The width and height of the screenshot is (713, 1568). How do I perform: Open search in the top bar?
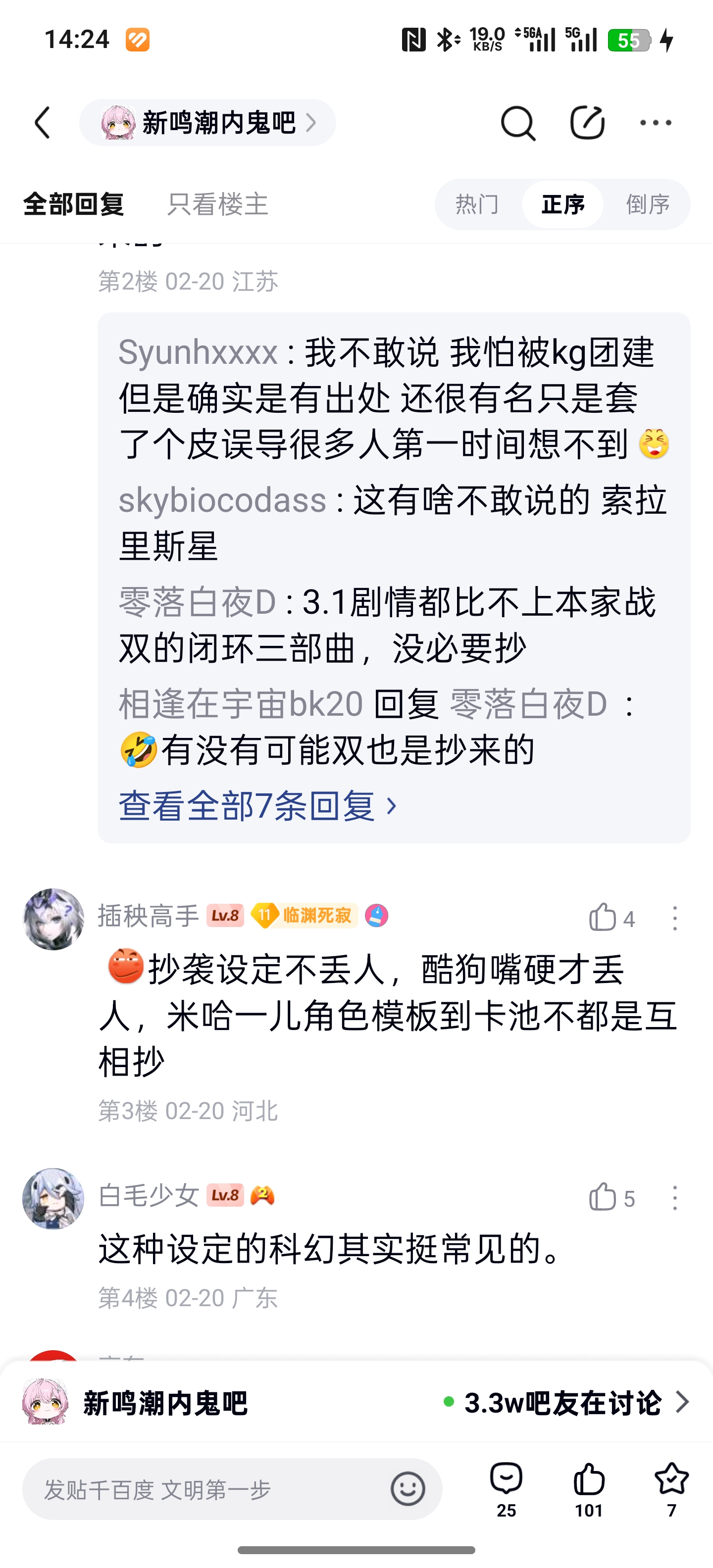coord(517,123)
